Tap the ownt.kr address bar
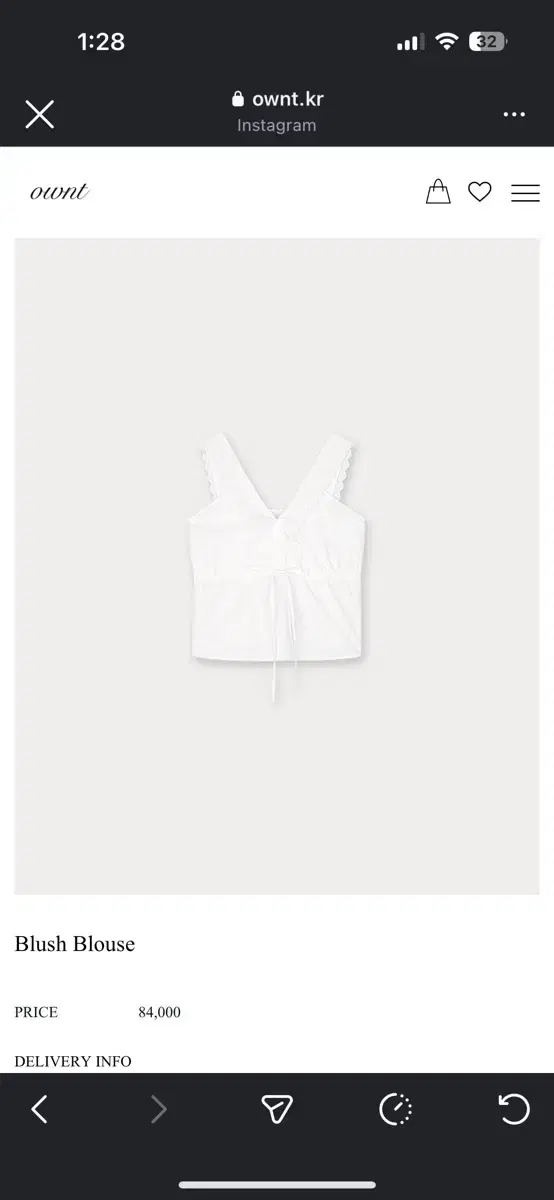554x1200 pixels. 277,111
